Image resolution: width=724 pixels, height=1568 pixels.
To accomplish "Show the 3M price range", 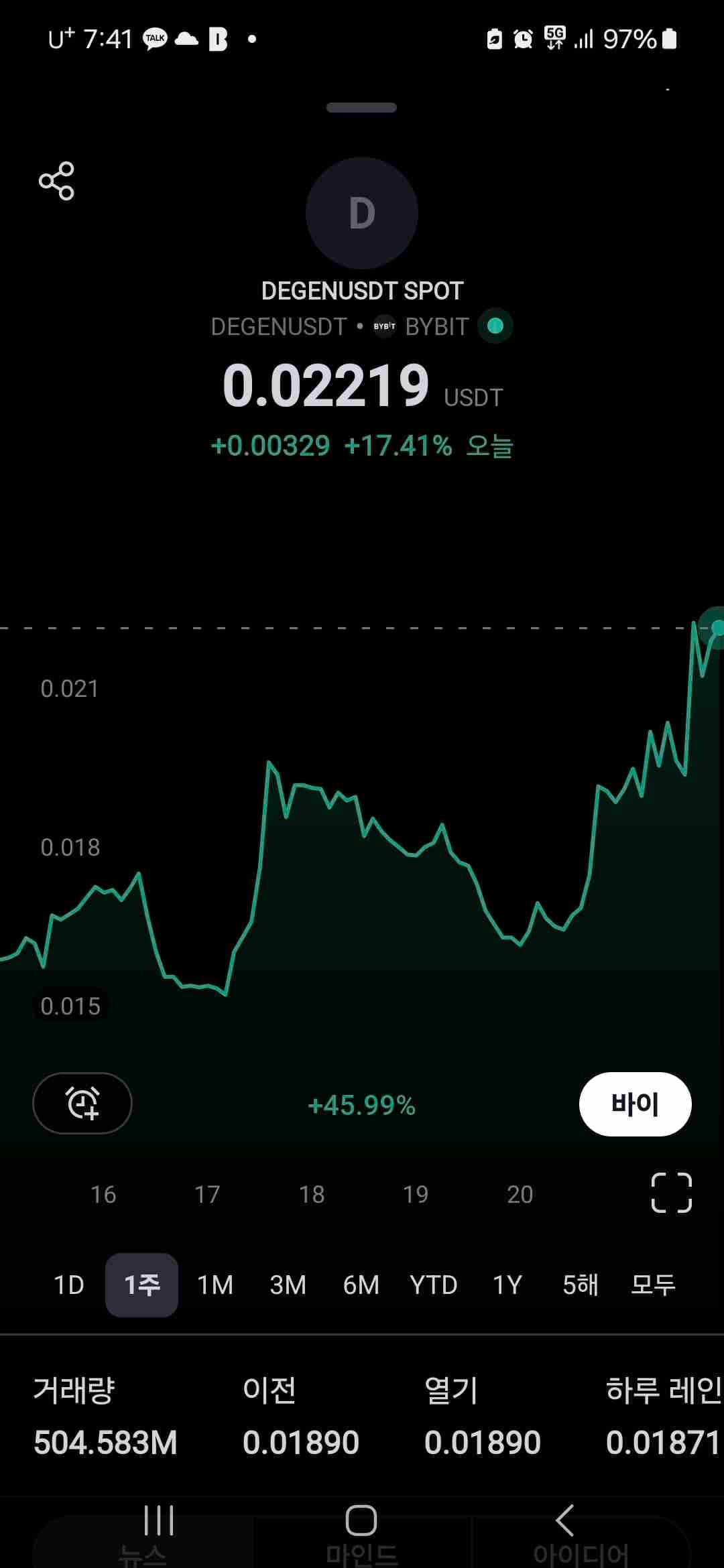I will pyautogui.click(x=288, y=1285).
